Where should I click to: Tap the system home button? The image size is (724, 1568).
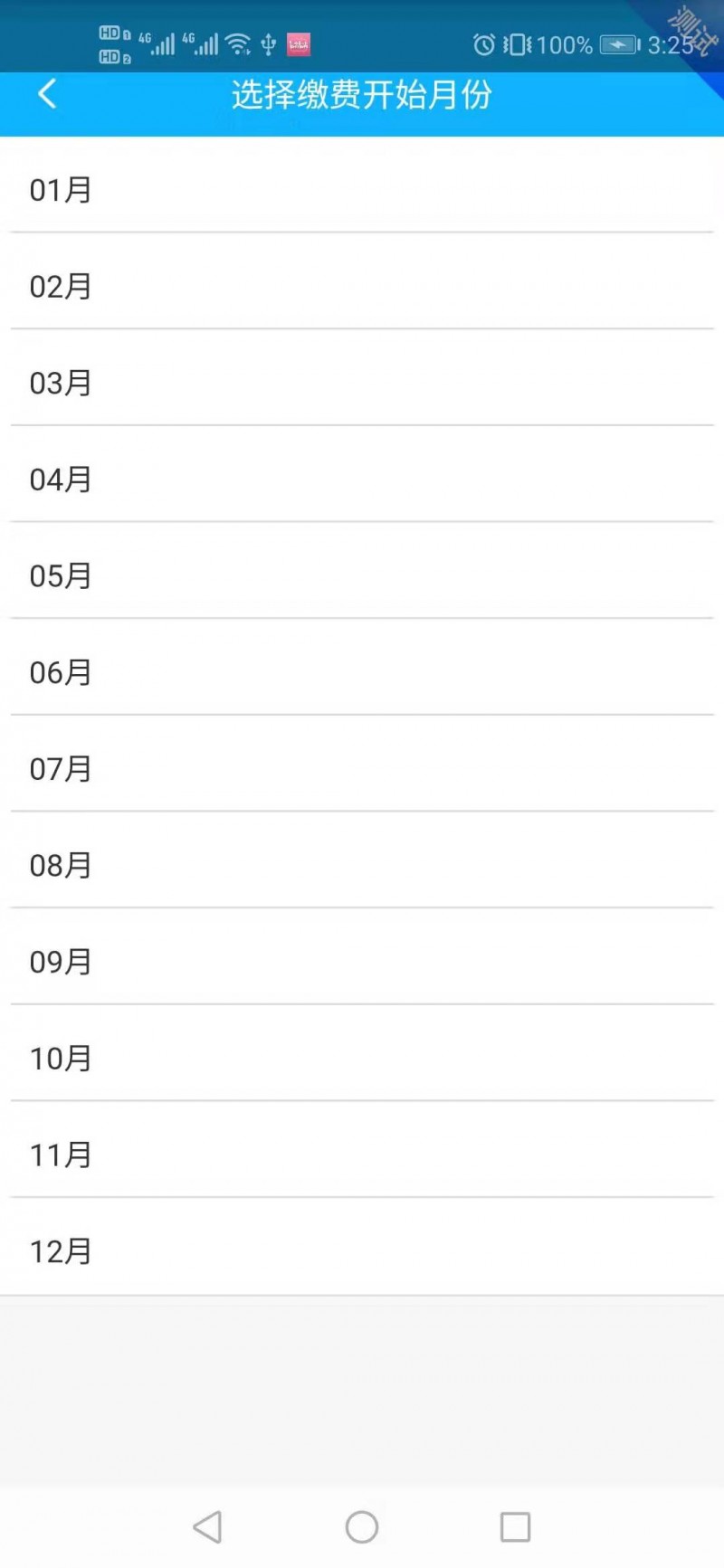[362, 1527]
